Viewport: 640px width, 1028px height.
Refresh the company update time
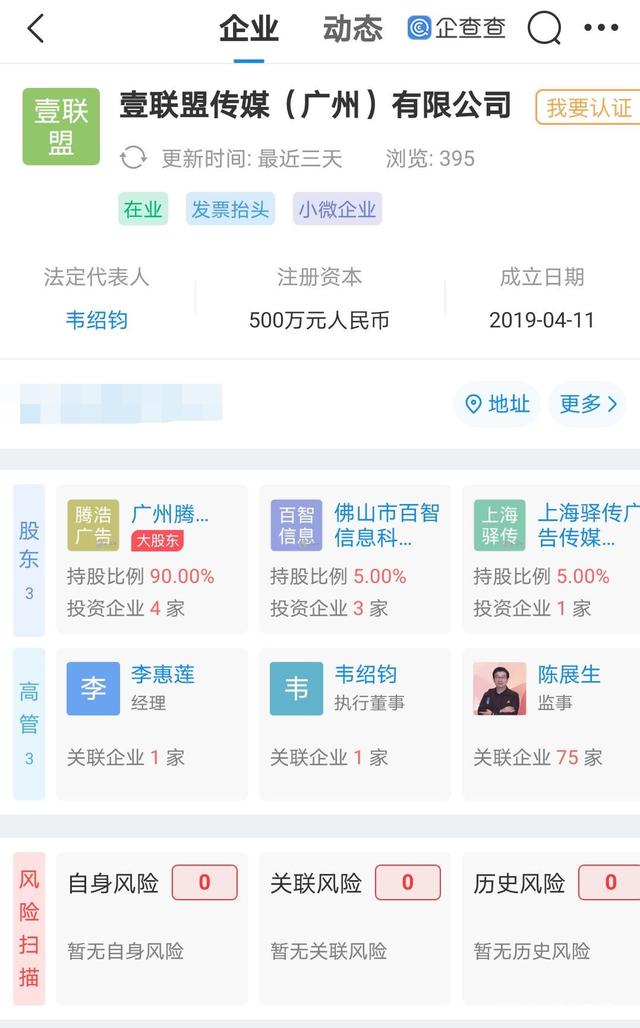(133, 158)
